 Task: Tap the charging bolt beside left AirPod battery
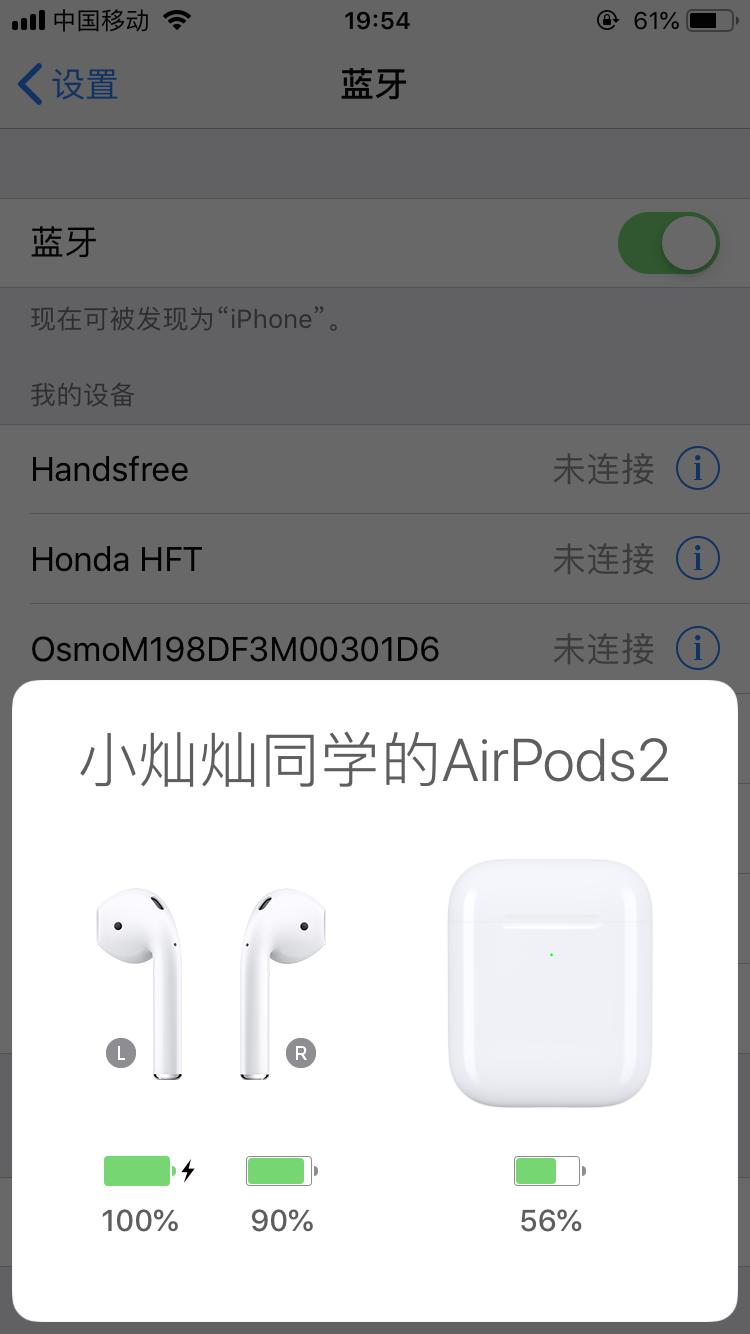190,1169
